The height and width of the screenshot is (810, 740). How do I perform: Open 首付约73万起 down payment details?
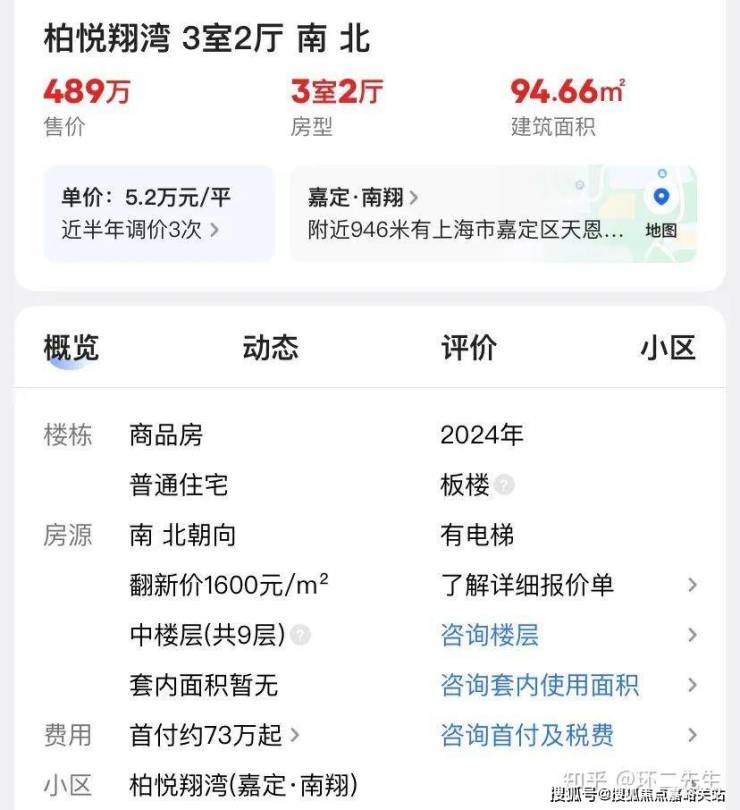[x=215, y=735]
